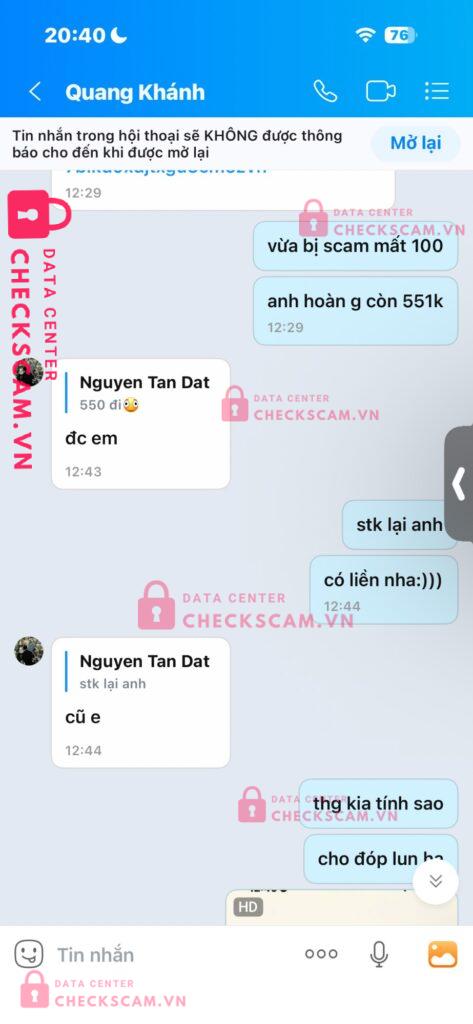Open more attachment options
Screen dimensions: 473x1024
click(321, 954)
